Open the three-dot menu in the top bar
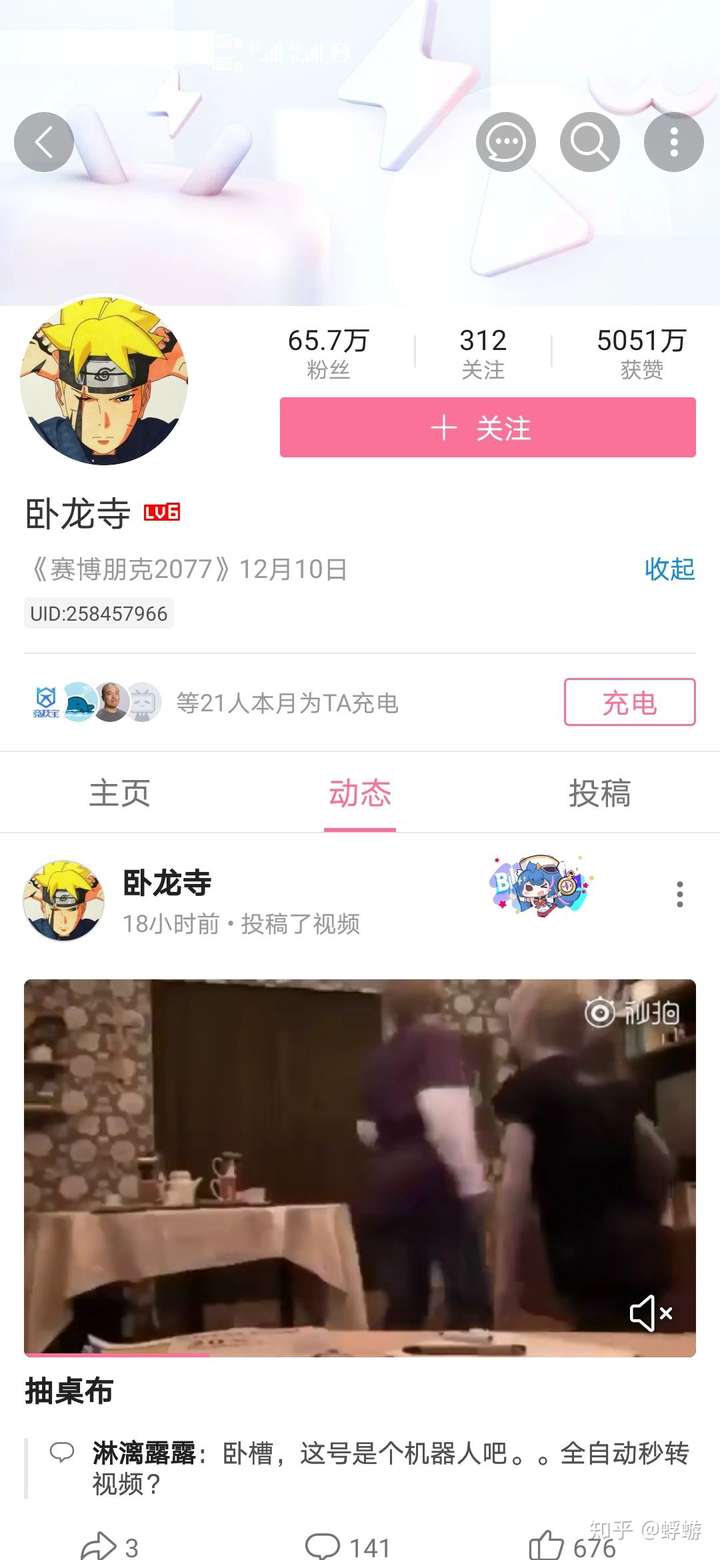 point(673,142)
